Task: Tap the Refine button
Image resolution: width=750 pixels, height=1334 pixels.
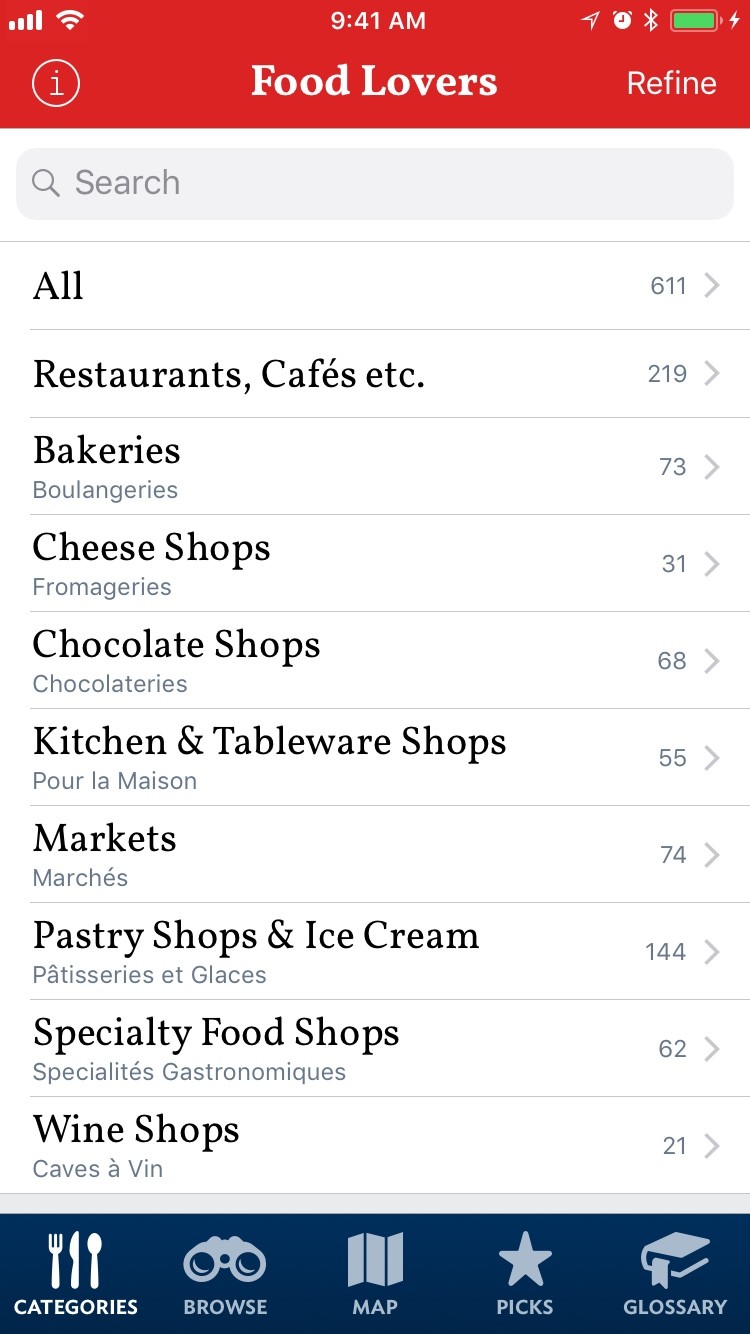Action: pyautogui.click(x=671, y=83)
